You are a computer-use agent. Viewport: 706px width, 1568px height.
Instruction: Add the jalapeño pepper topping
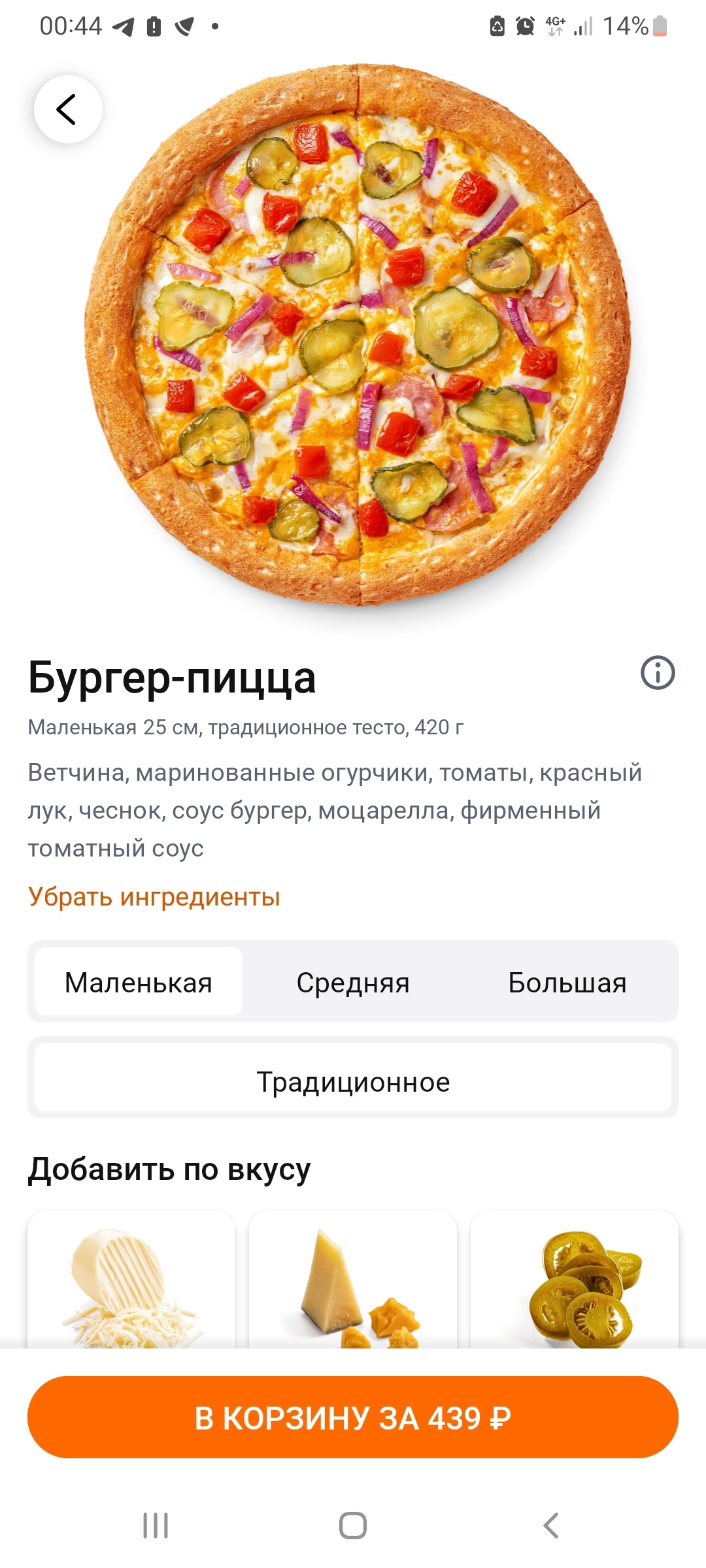[575, 1284]
